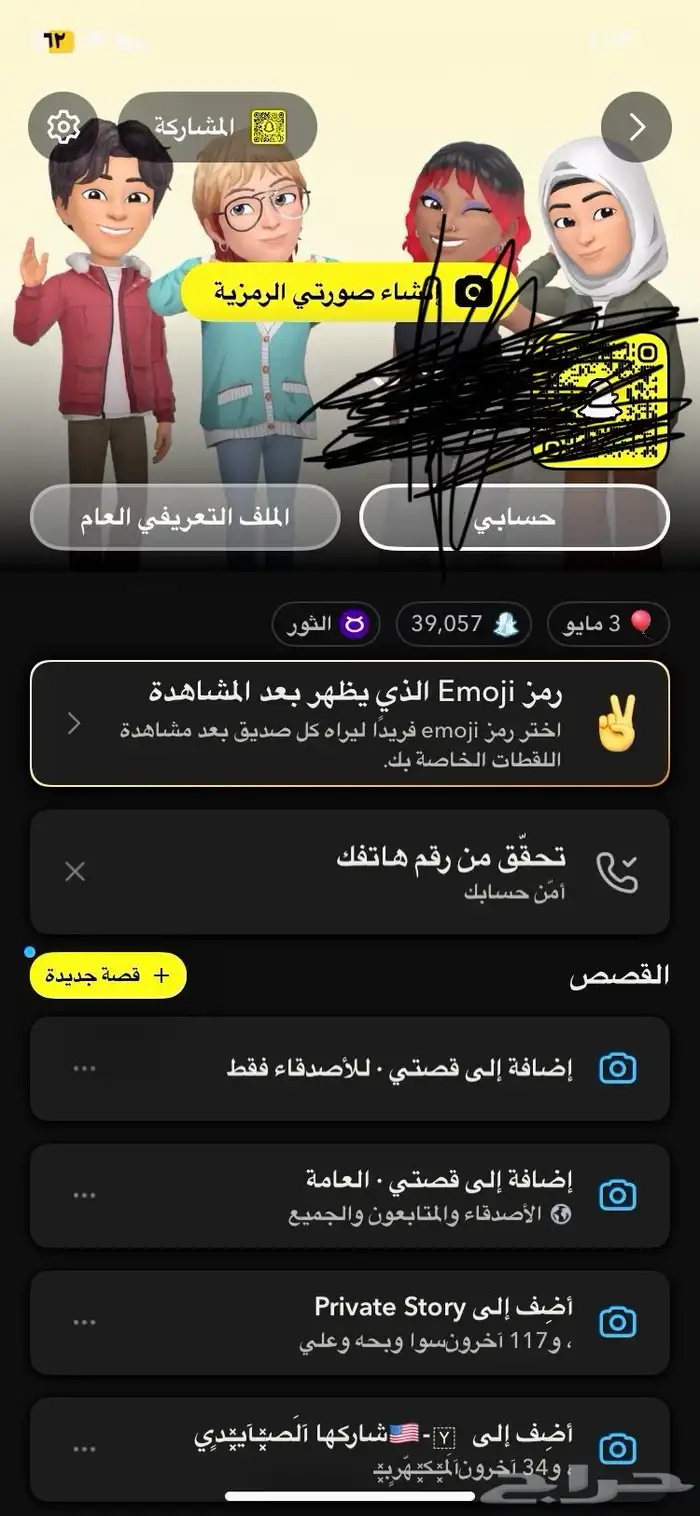Tap the المشاركة share button
This screenshot has width=700, height=1516.
click(x=217, y=127)
